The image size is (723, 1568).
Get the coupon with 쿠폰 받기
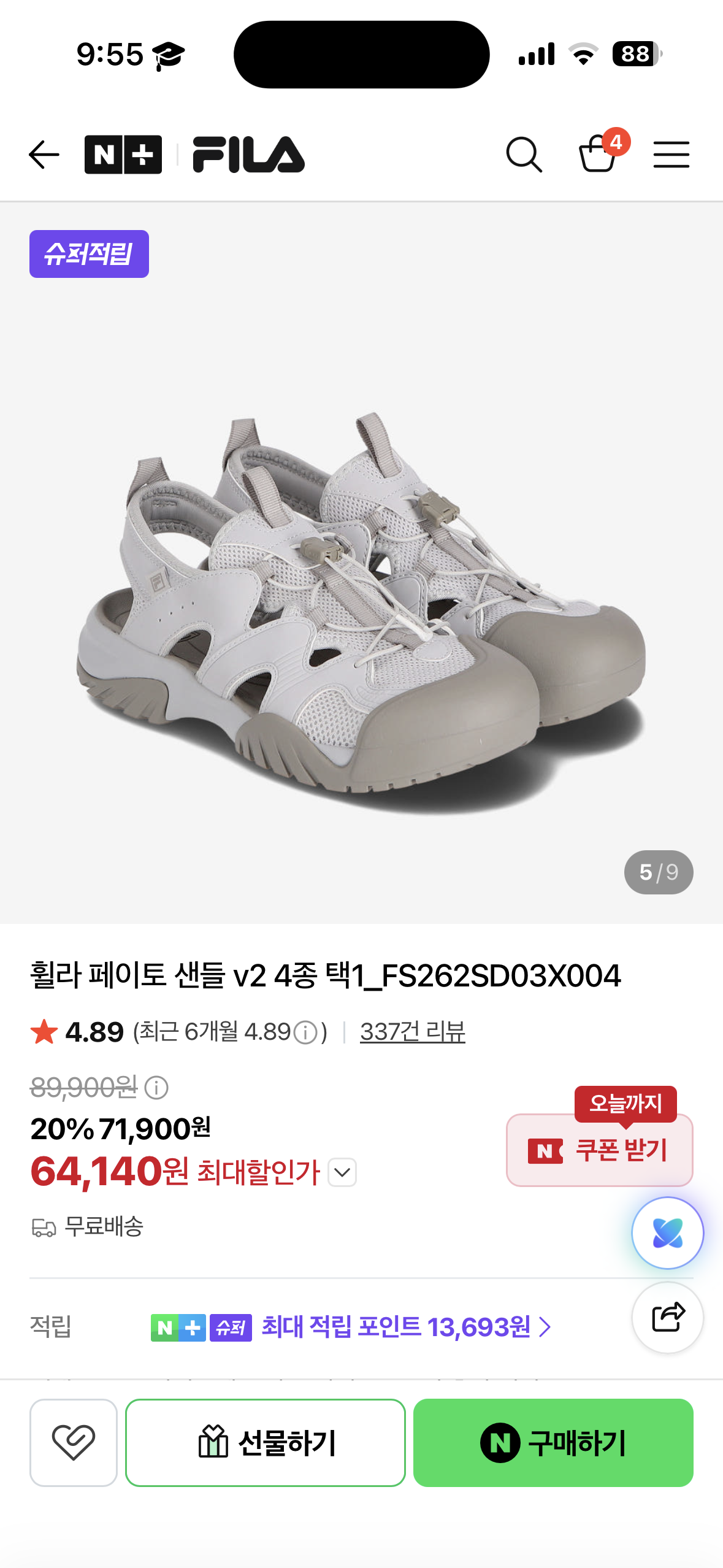(600, 1150)
